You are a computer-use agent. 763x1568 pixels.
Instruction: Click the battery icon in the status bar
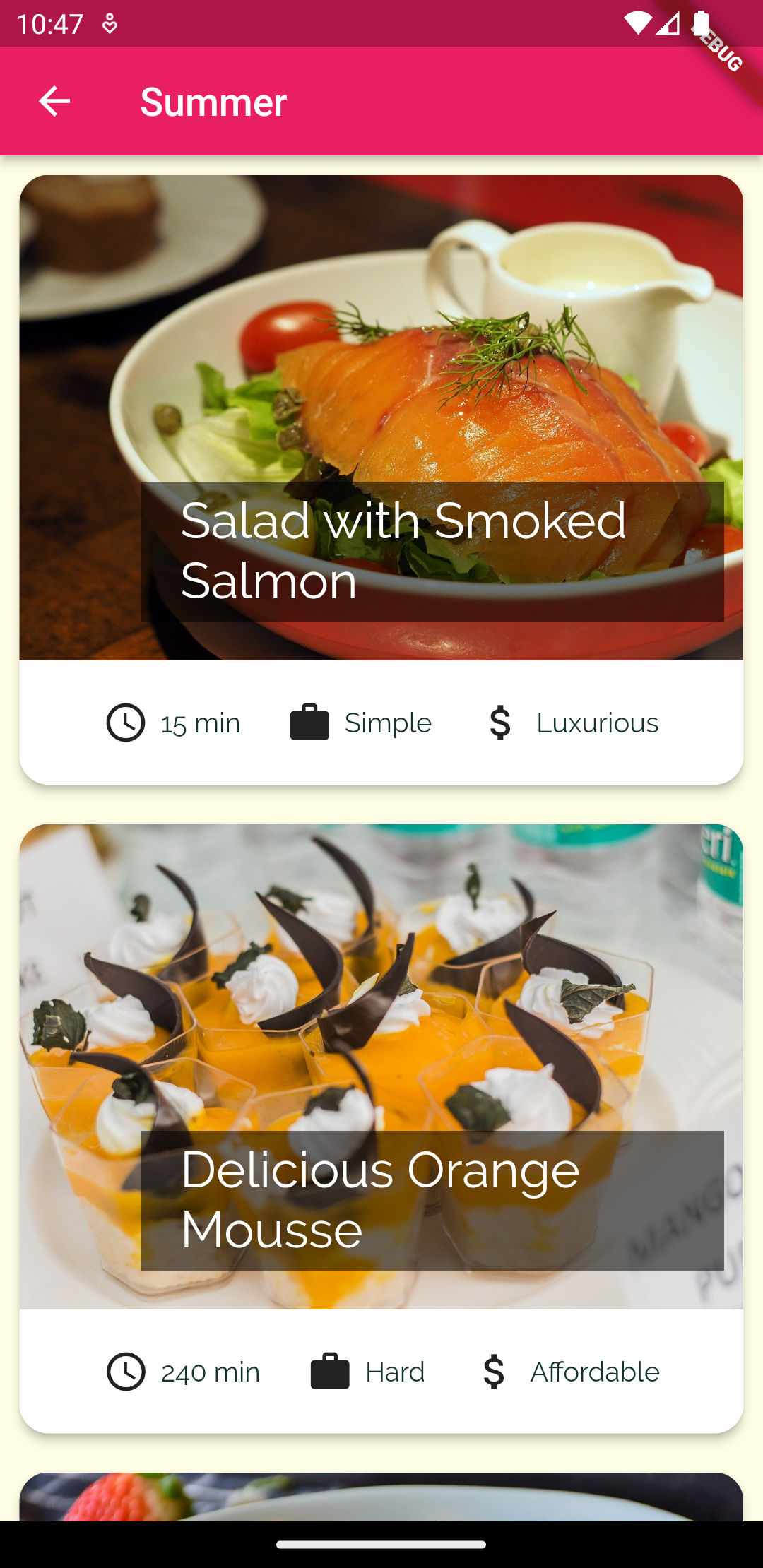700,23
